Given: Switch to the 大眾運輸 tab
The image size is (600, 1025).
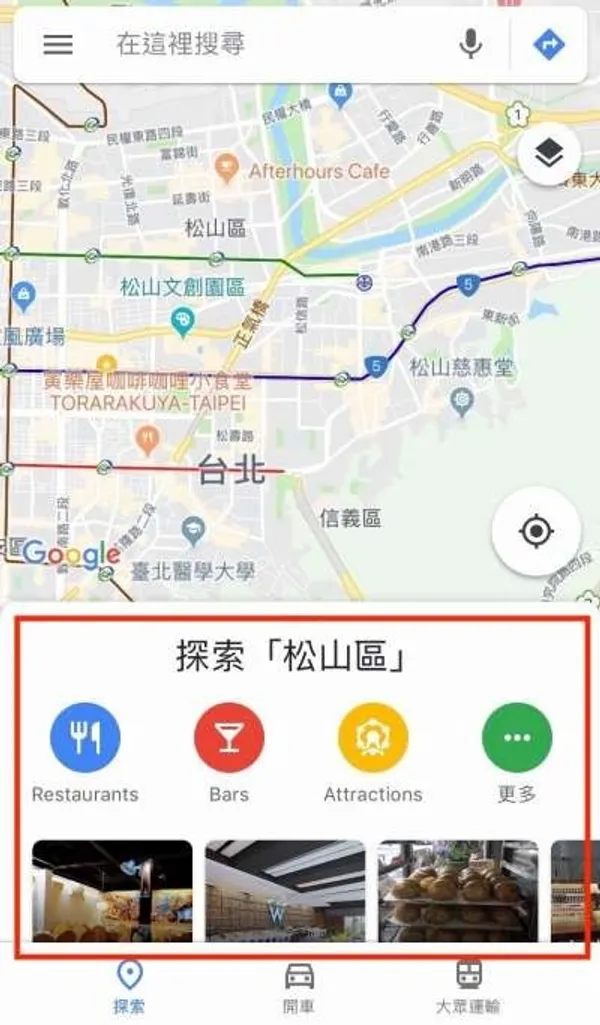Looking at the screenshot, I should click(468, 985).
